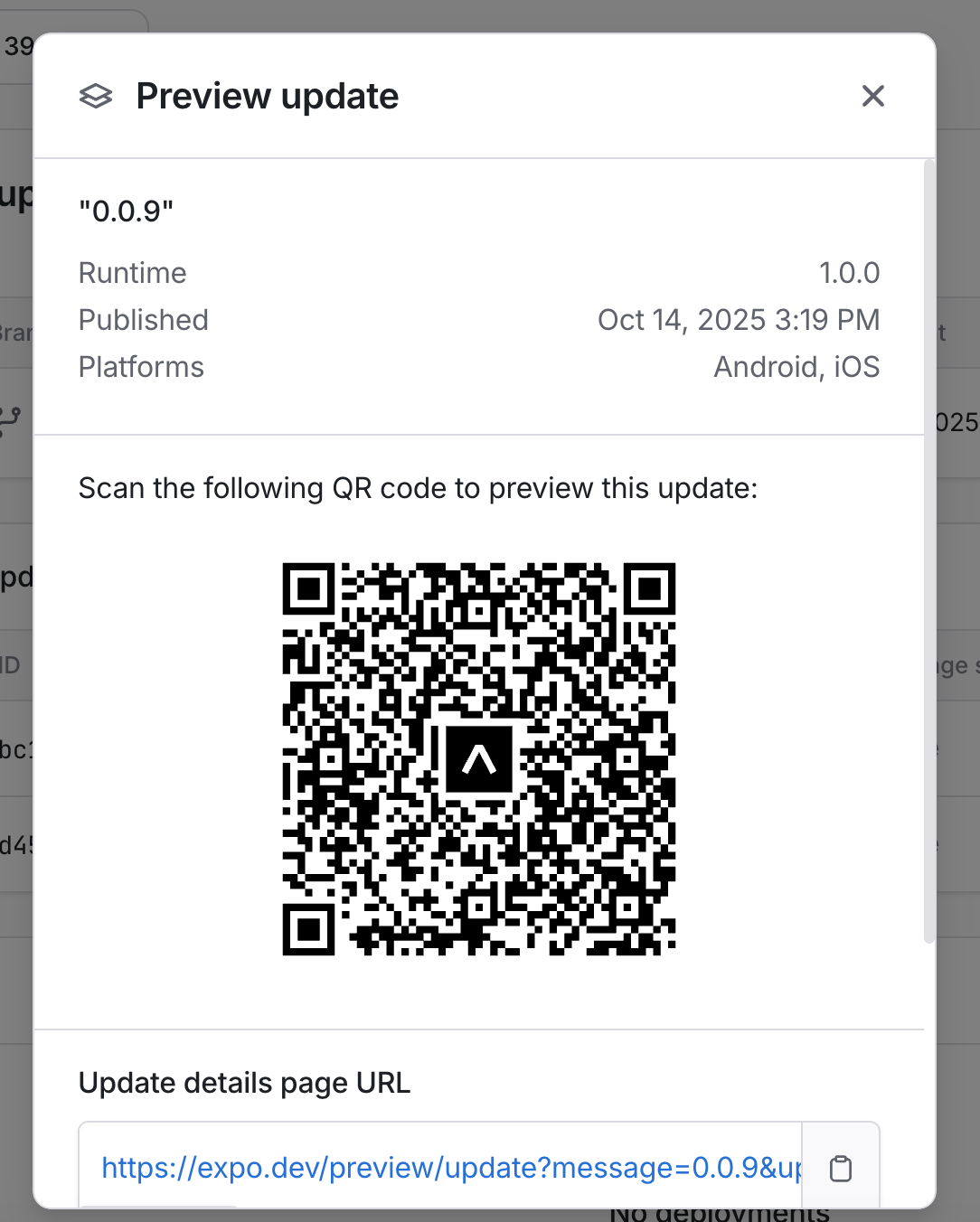The height and width of the screenshot is (1222, 980).
Task: Copy the update details page URL
Action: 841,1168
